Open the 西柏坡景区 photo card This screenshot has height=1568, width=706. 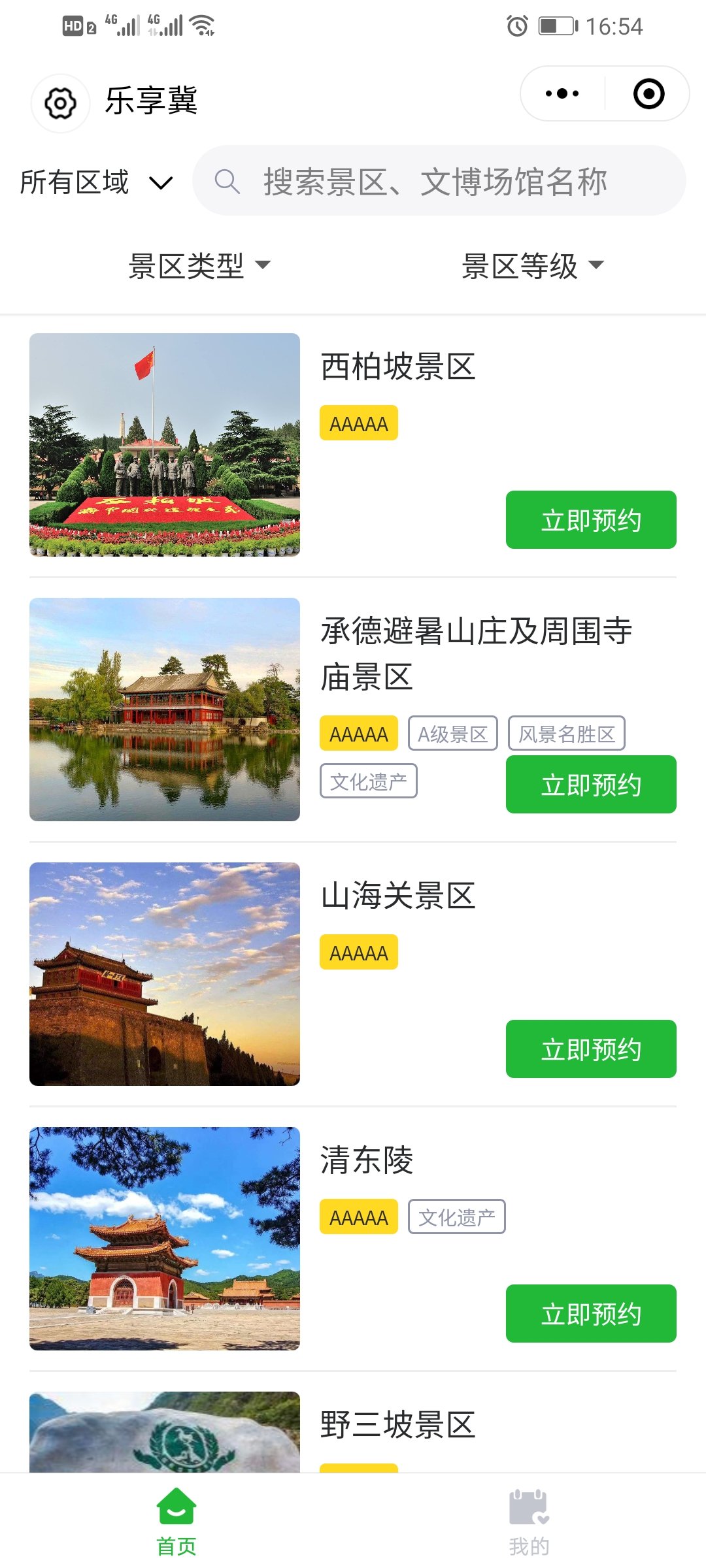165,445
